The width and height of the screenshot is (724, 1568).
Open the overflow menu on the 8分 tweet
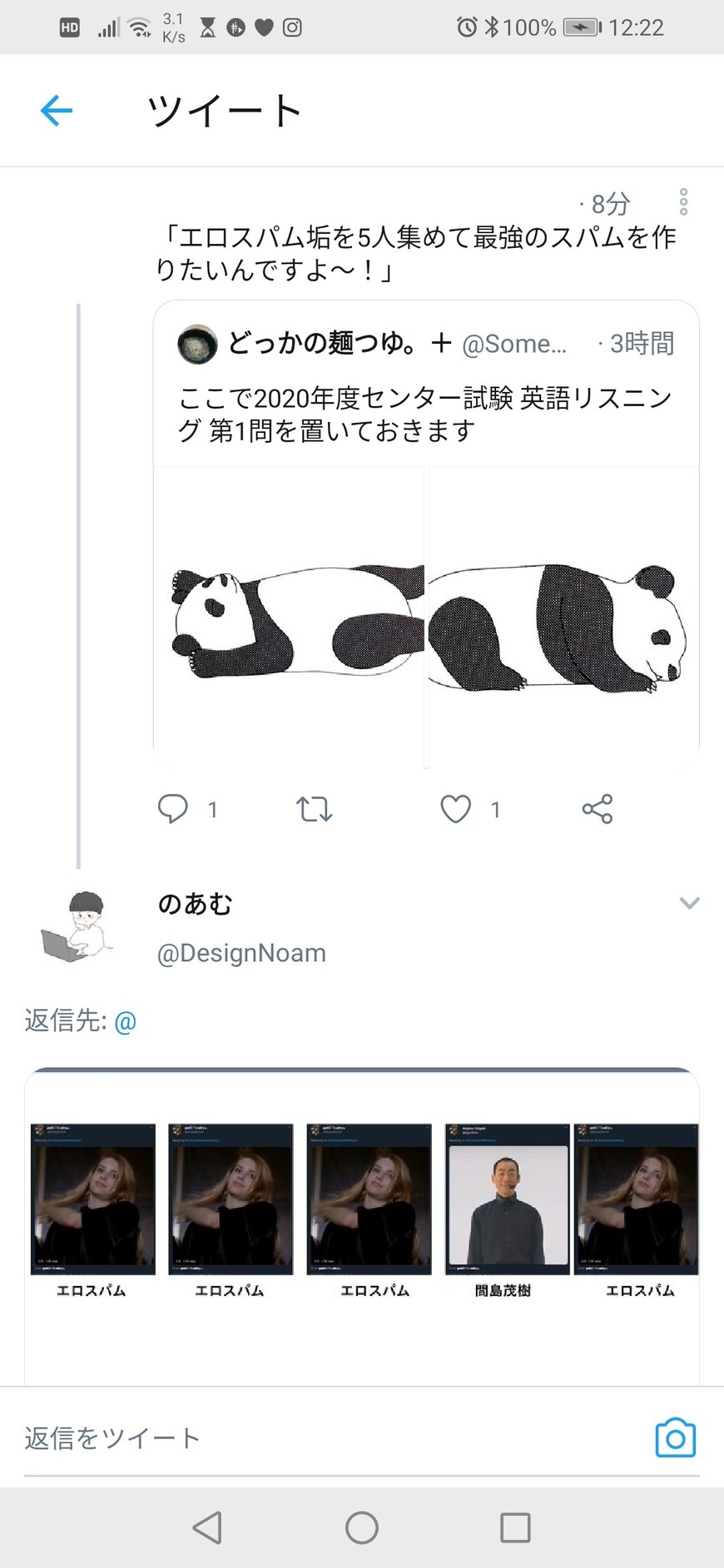(x=683, y=202)
